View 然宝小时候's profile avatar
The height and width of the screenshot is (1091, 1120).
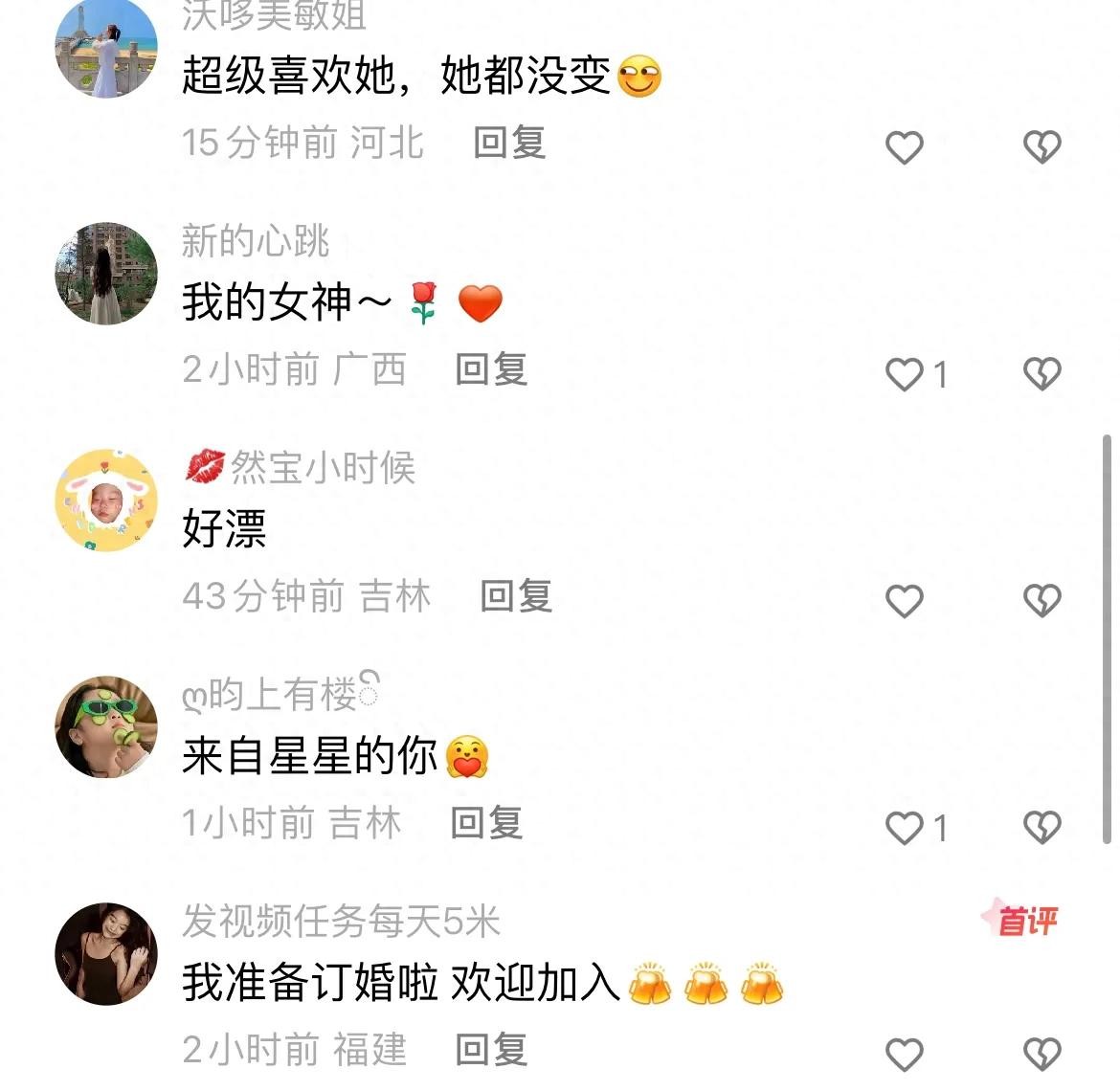(x=106, y=501)
